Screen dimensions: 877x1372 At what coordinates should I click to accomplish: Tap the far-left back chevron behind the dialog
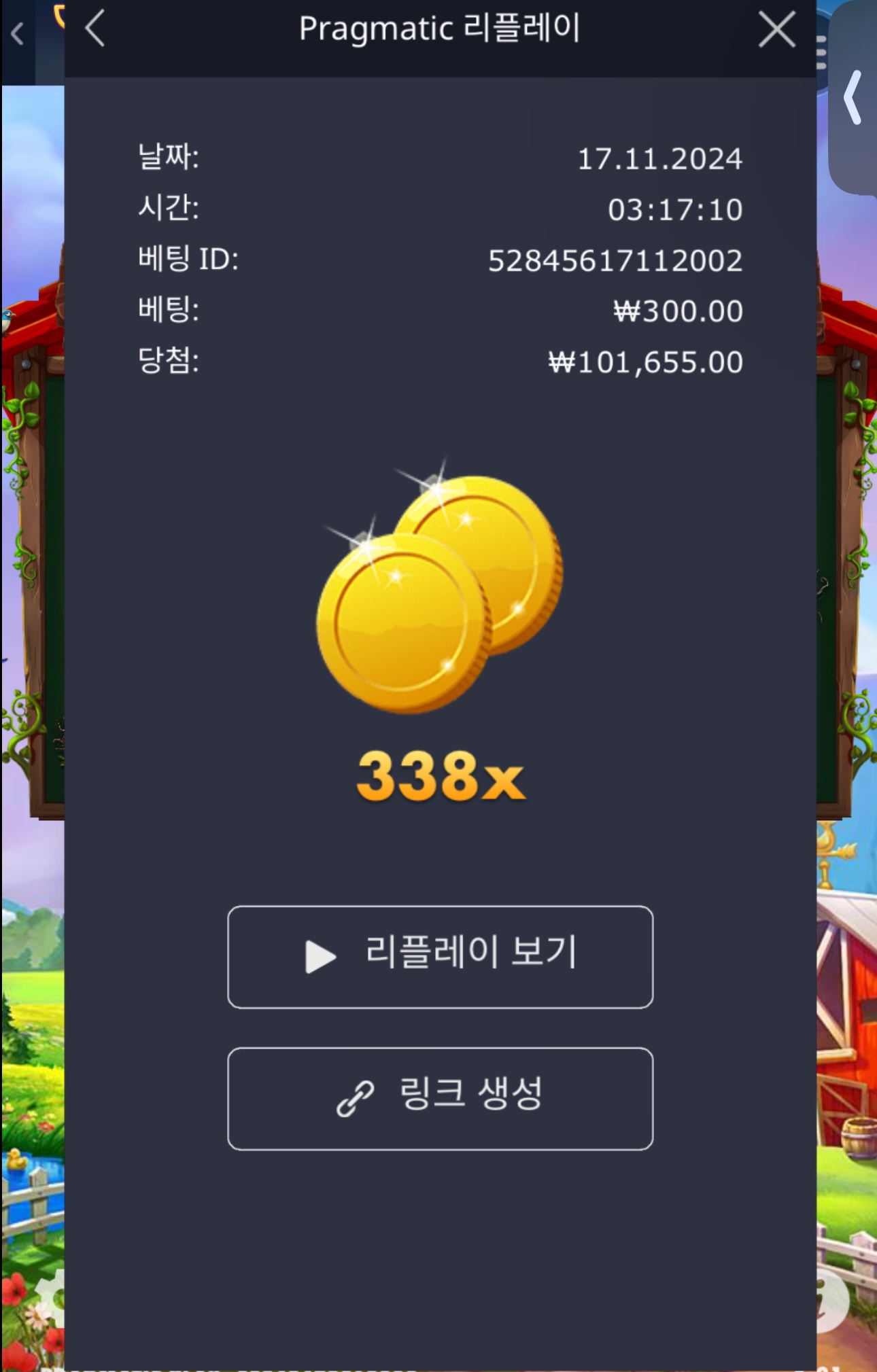(18, 33)
